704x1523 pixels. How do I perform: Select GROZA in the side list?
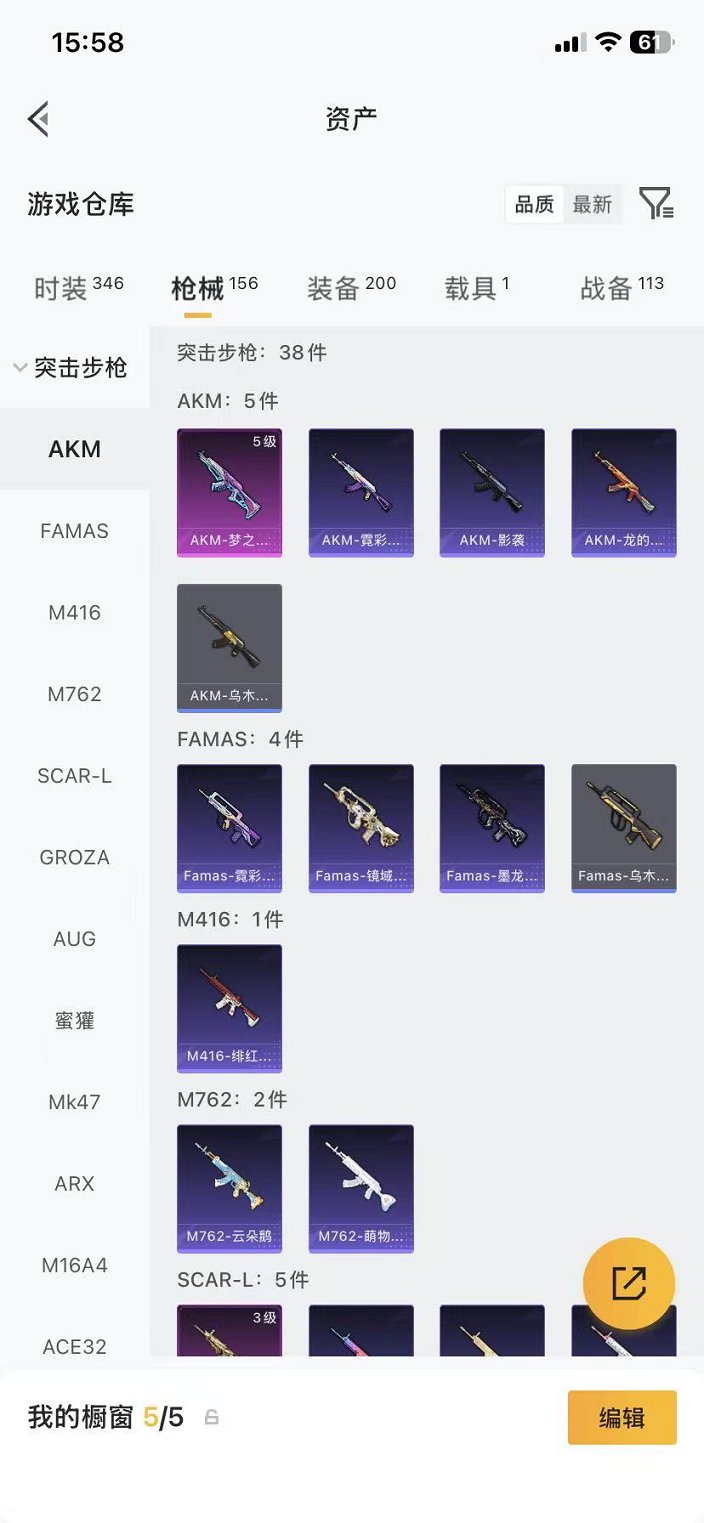(x=74, y=858)
